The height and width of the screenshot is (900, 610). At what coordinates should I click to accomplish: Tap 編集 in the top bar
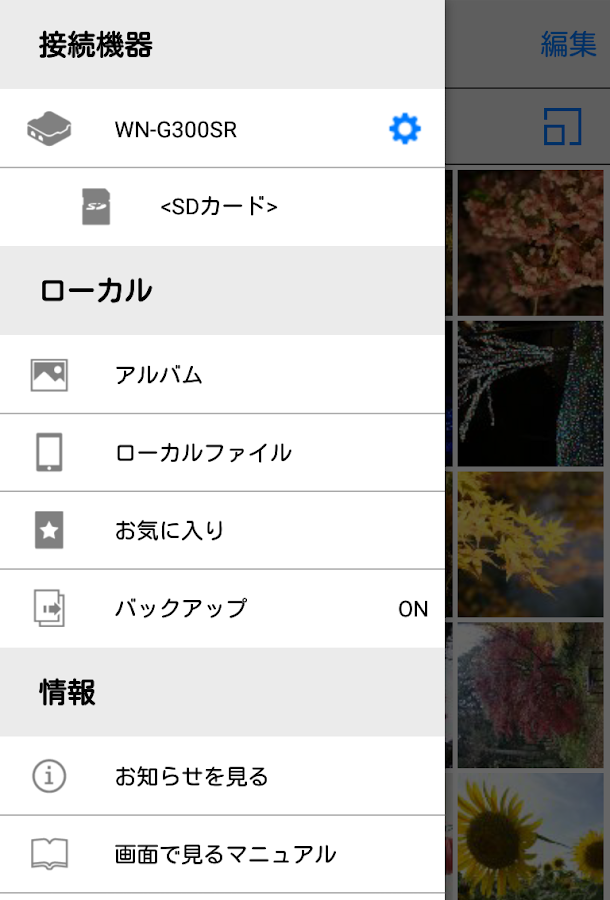click(568, 44)
